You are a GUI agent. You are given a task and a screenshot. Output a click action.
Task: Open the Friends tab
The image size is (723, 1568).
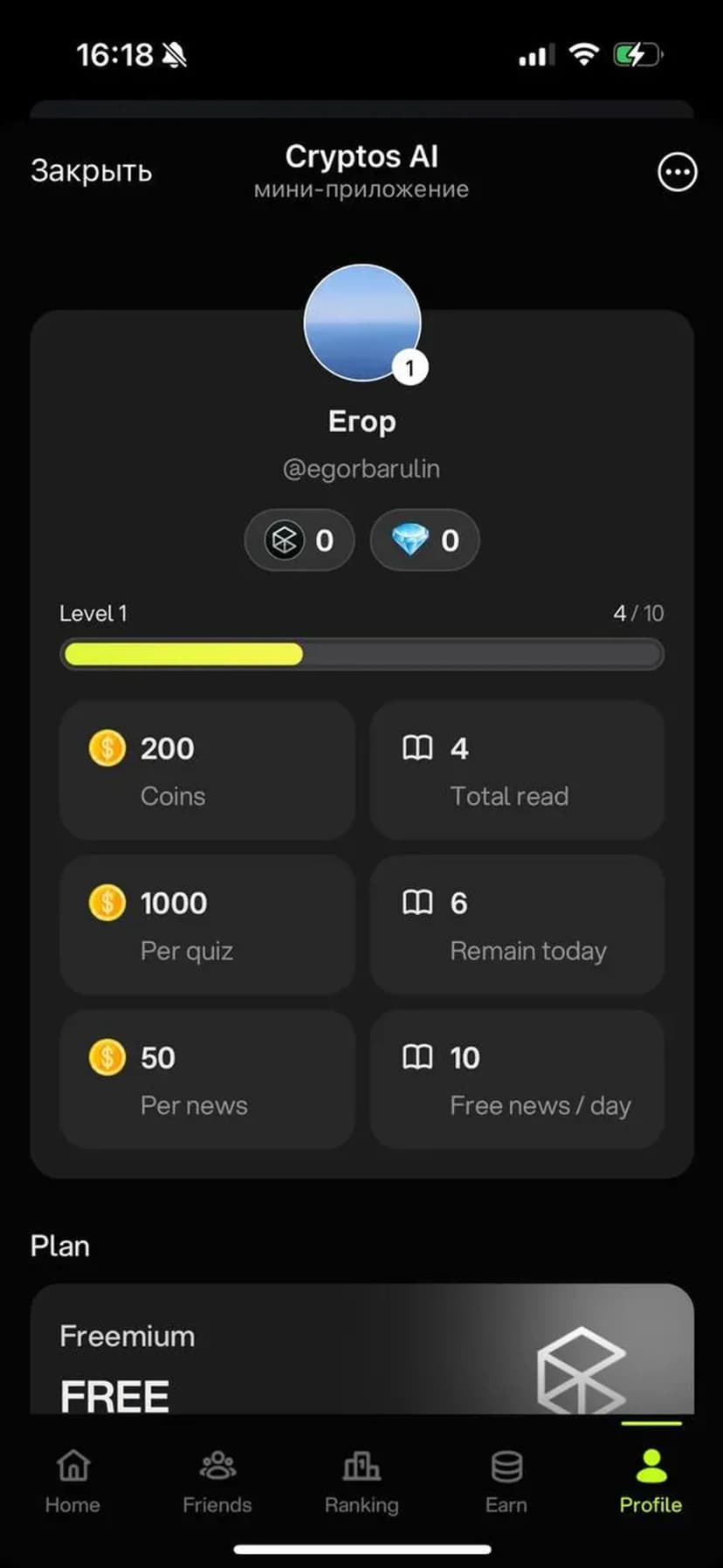[217, 1481]
